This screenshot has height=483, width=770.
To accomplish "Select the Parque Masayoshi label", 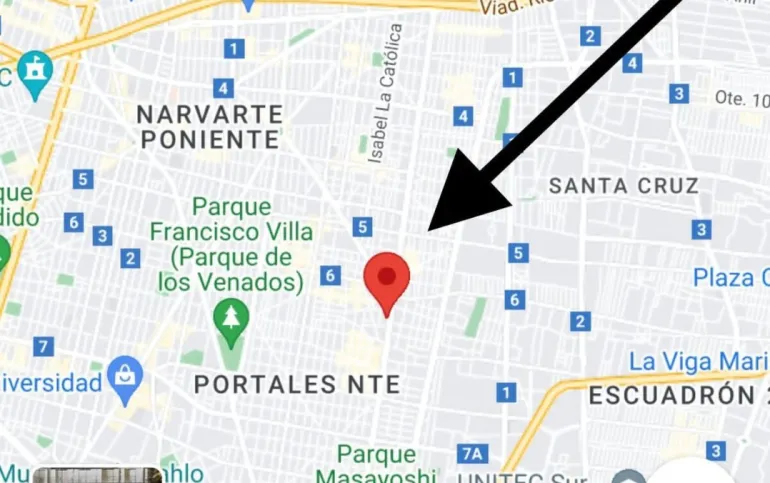I will point(376,464).
